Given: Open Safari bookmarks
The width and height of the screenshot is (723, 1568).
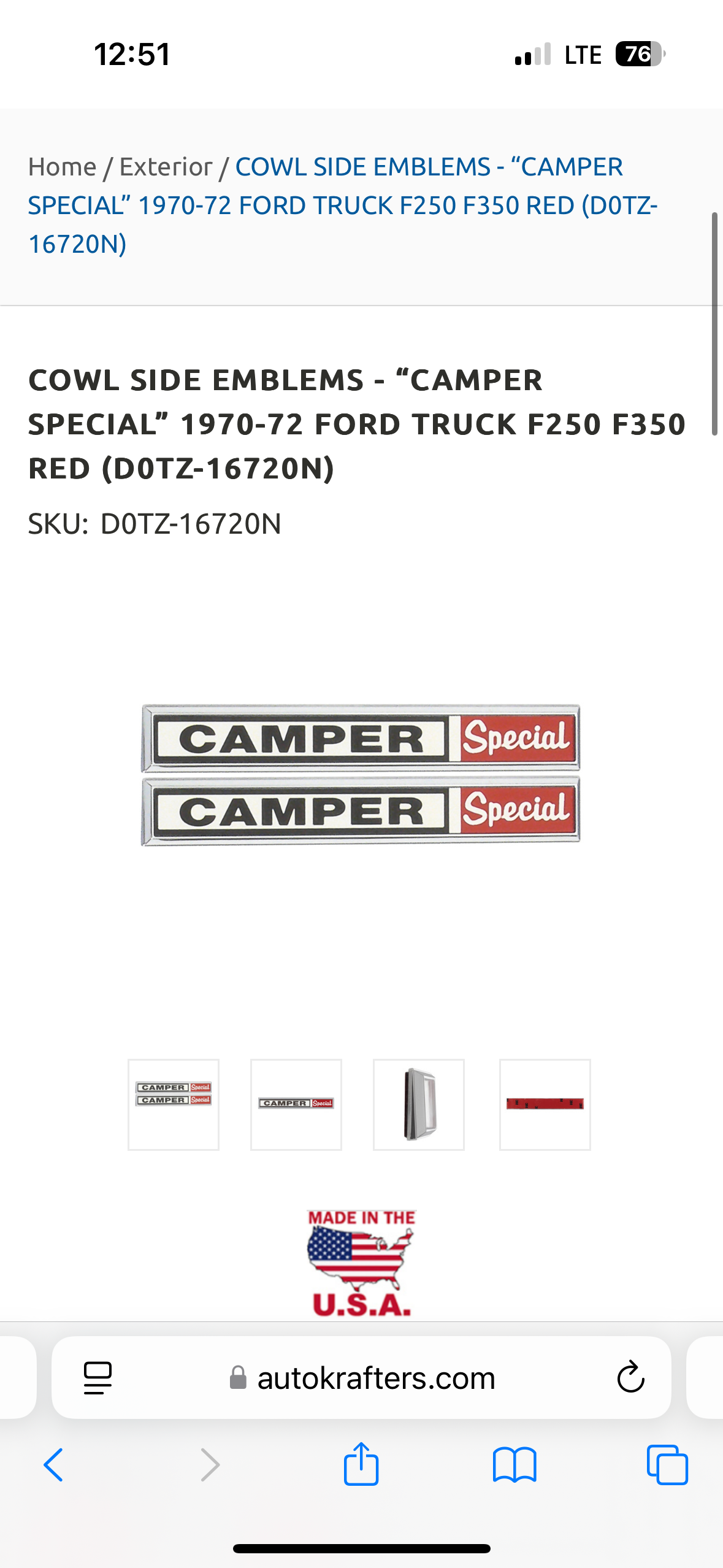Looking at the screenshot, I should [x=515, y=1465].
